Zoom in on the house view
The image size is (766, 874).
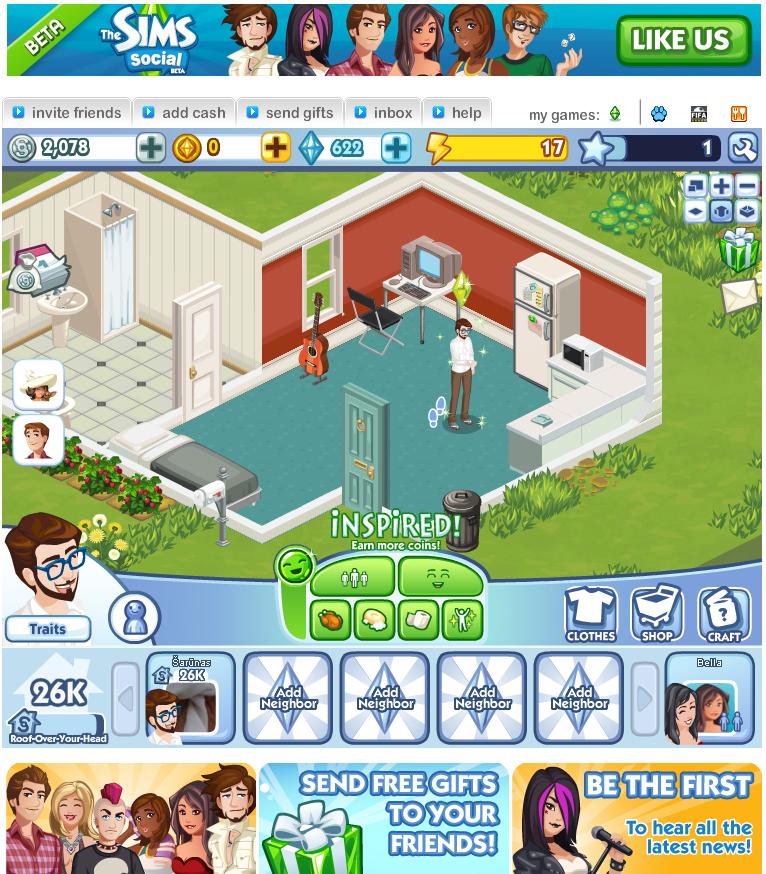pos(721,186)
